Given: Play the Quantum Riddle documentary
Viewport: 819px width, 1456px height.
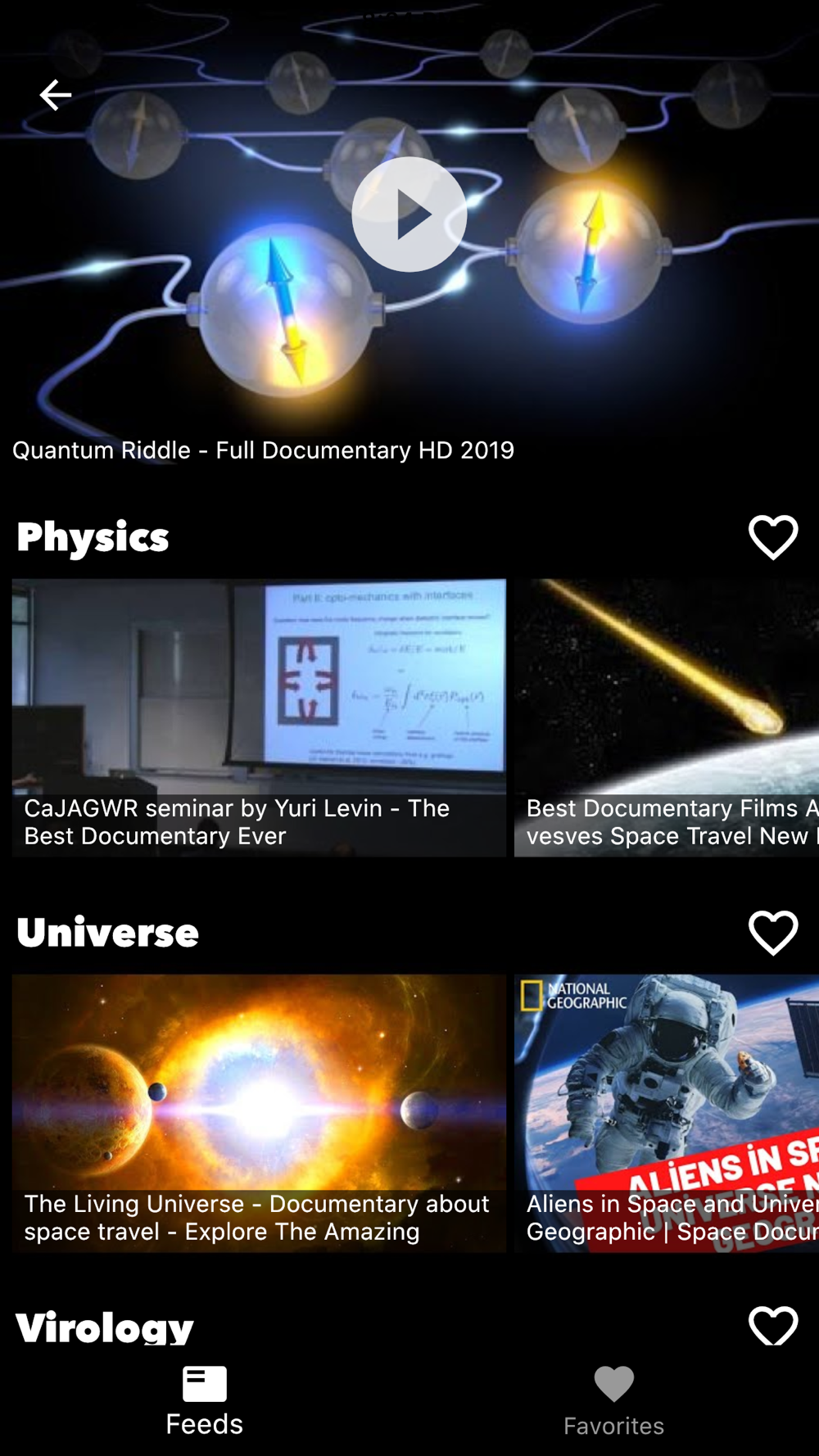Looking at the screenshot, I should 409,214.
